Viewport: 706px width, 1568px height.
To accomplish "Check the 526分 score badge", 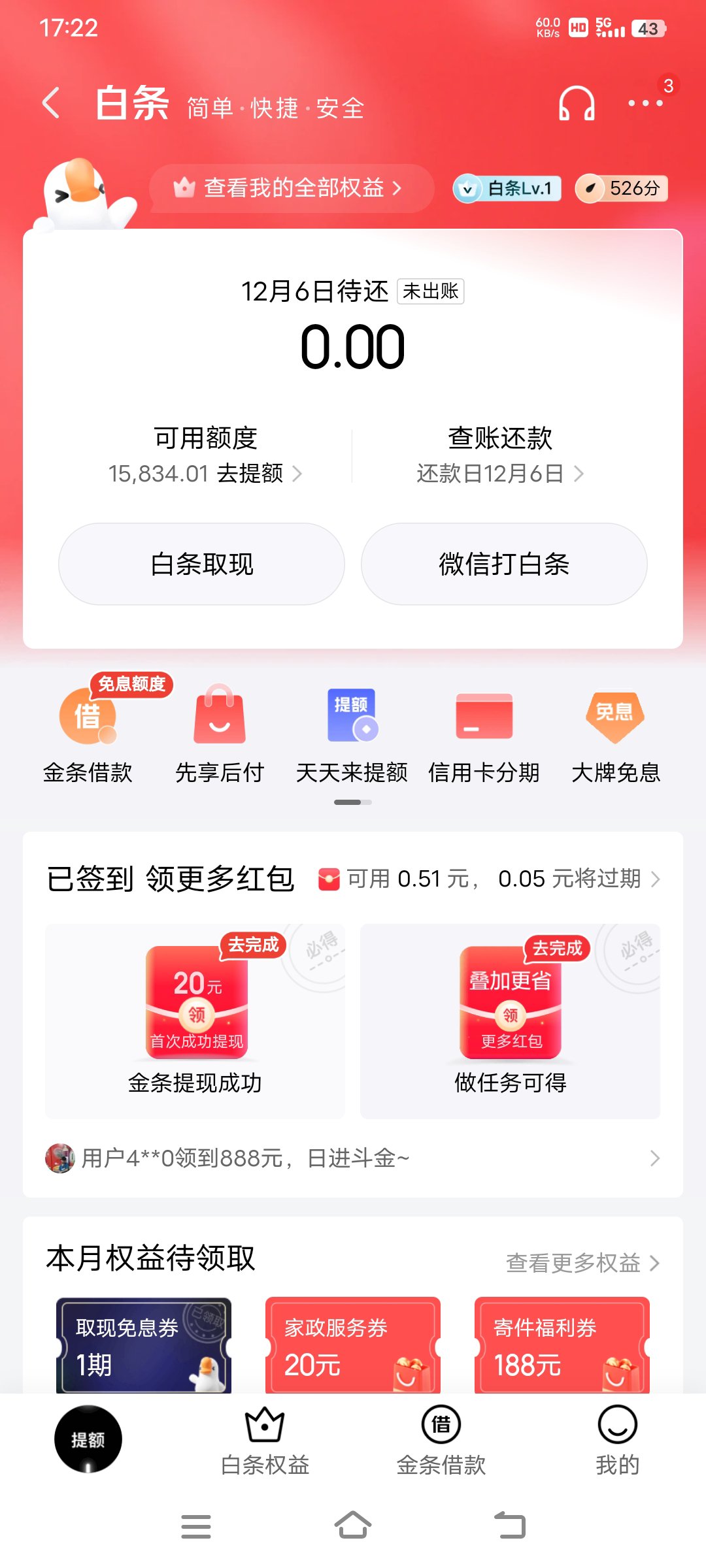I will (x=622, y=189).
